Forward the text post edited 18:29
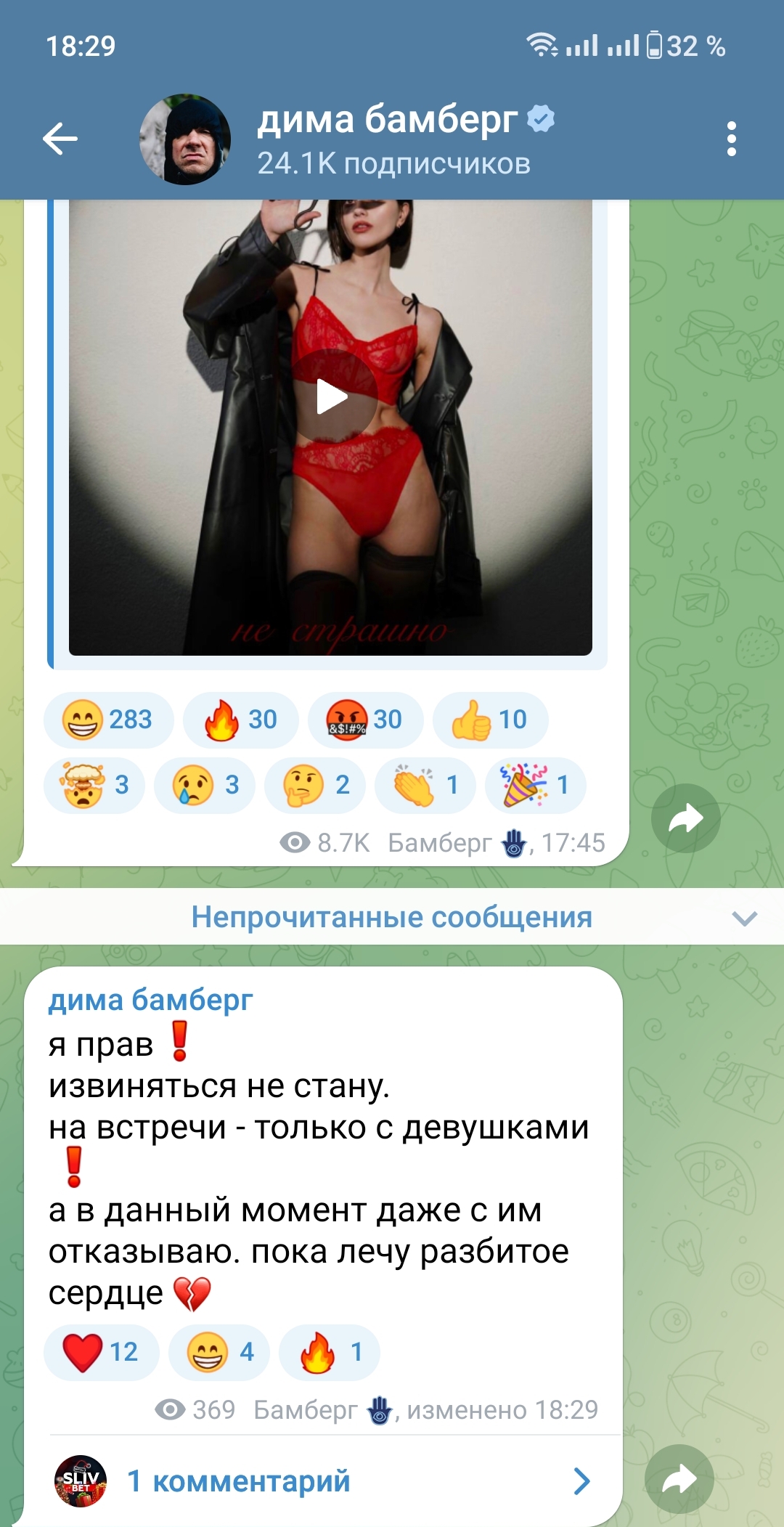The image size is (784, 1527). (679, 1479)
